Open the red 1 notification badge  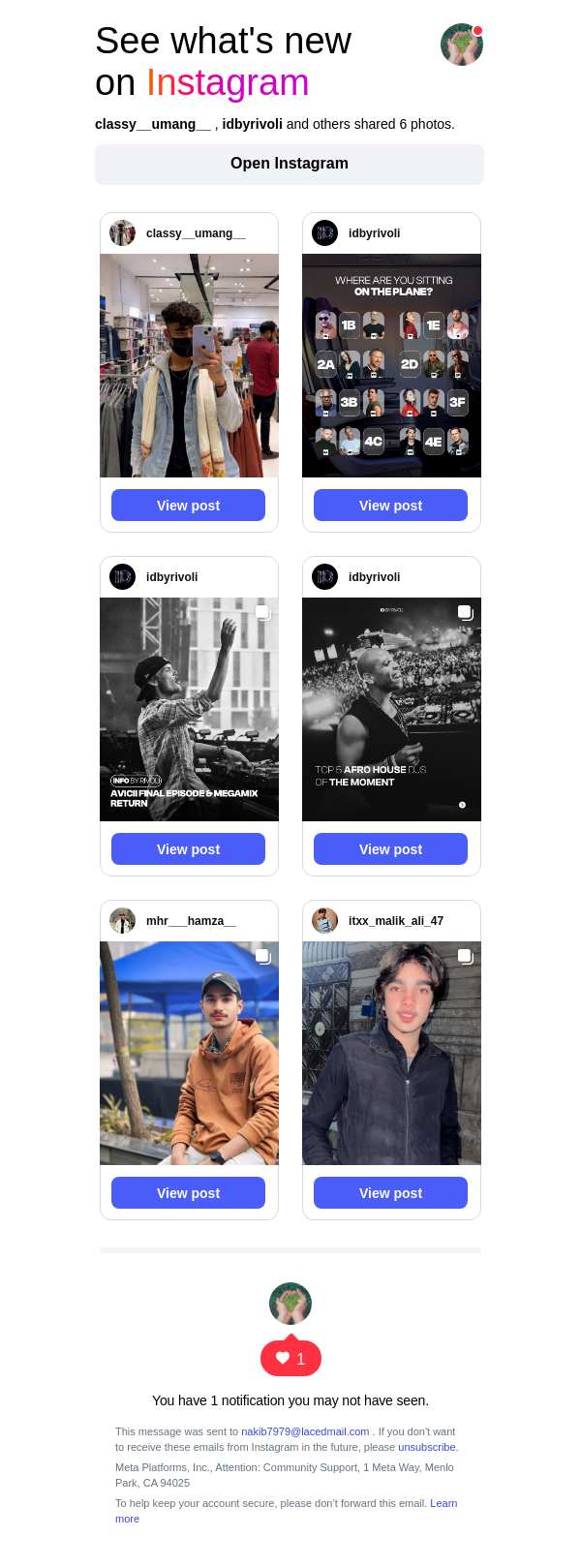(290, 1358)
